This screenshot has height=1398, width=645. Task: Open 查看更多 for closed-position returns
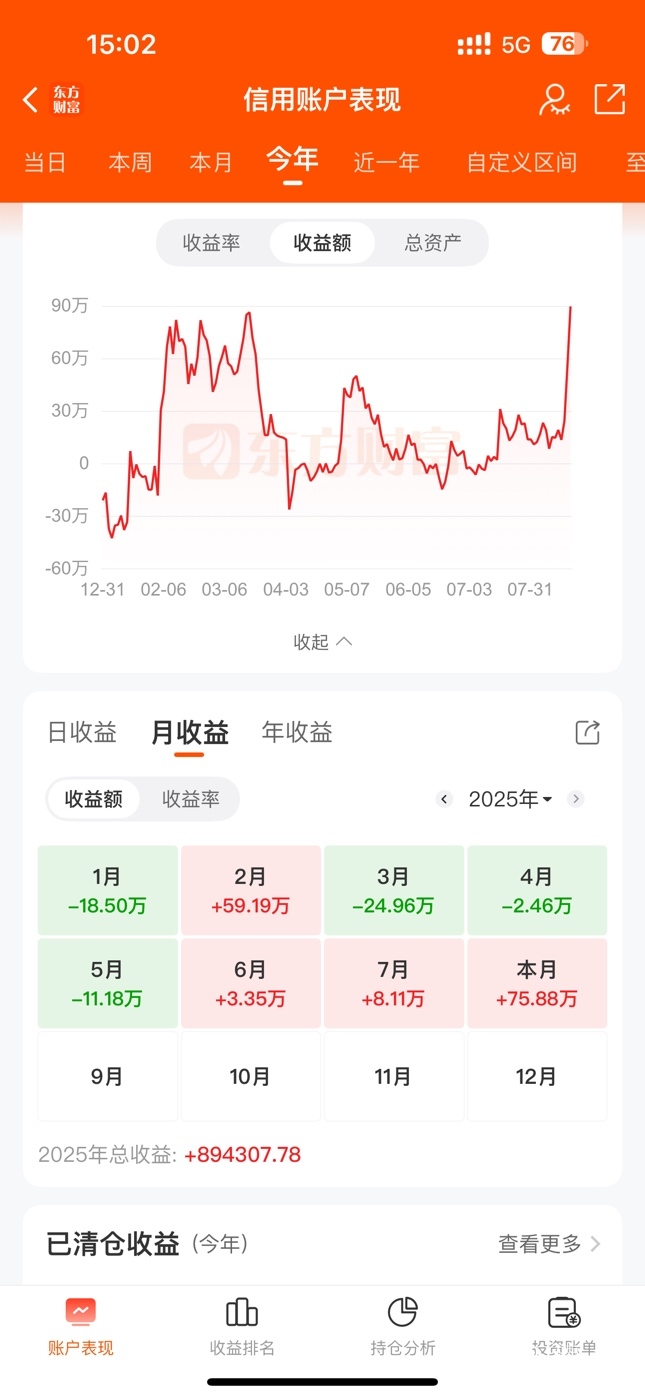tap(549, 1244)
